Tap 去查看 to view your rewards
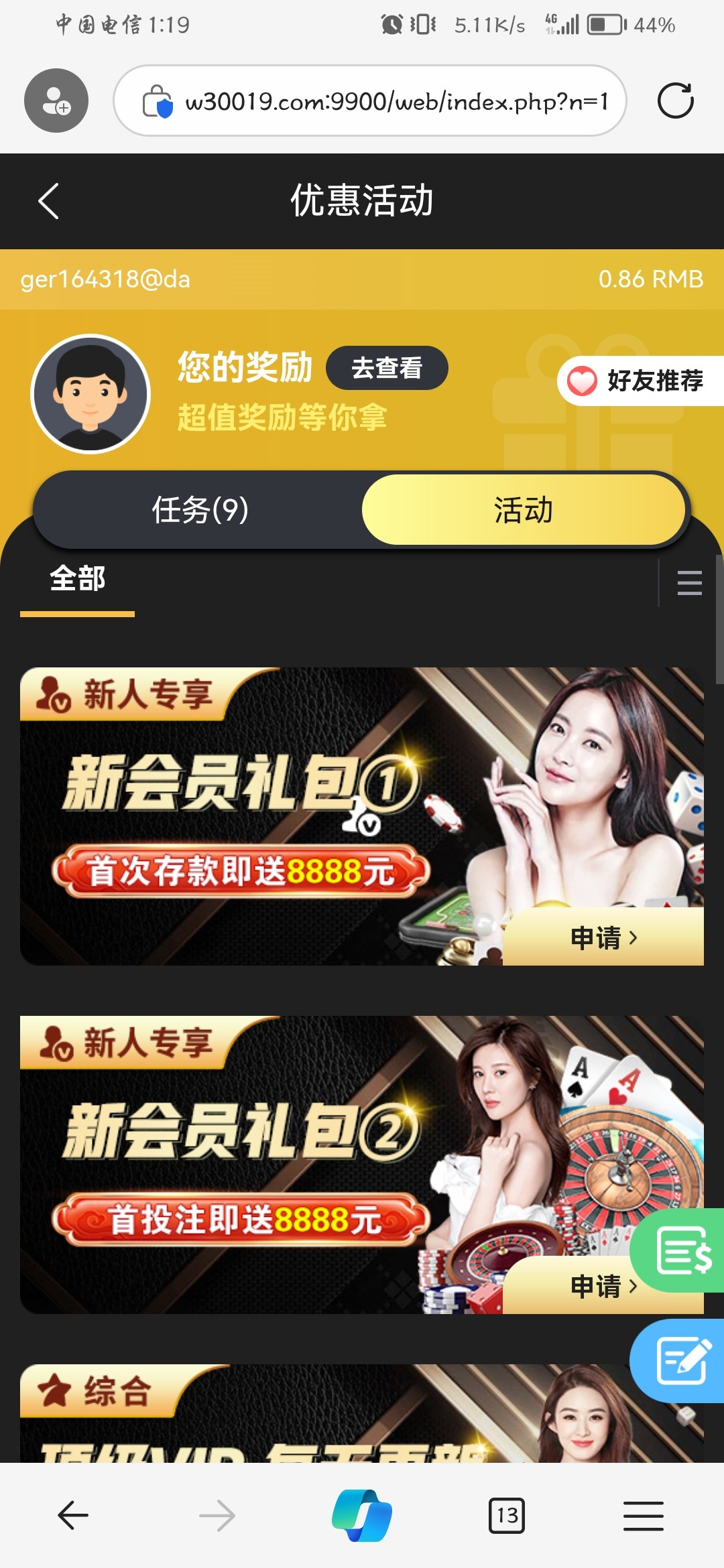This screenshot has height=1568, width=724. pos(387,368)
